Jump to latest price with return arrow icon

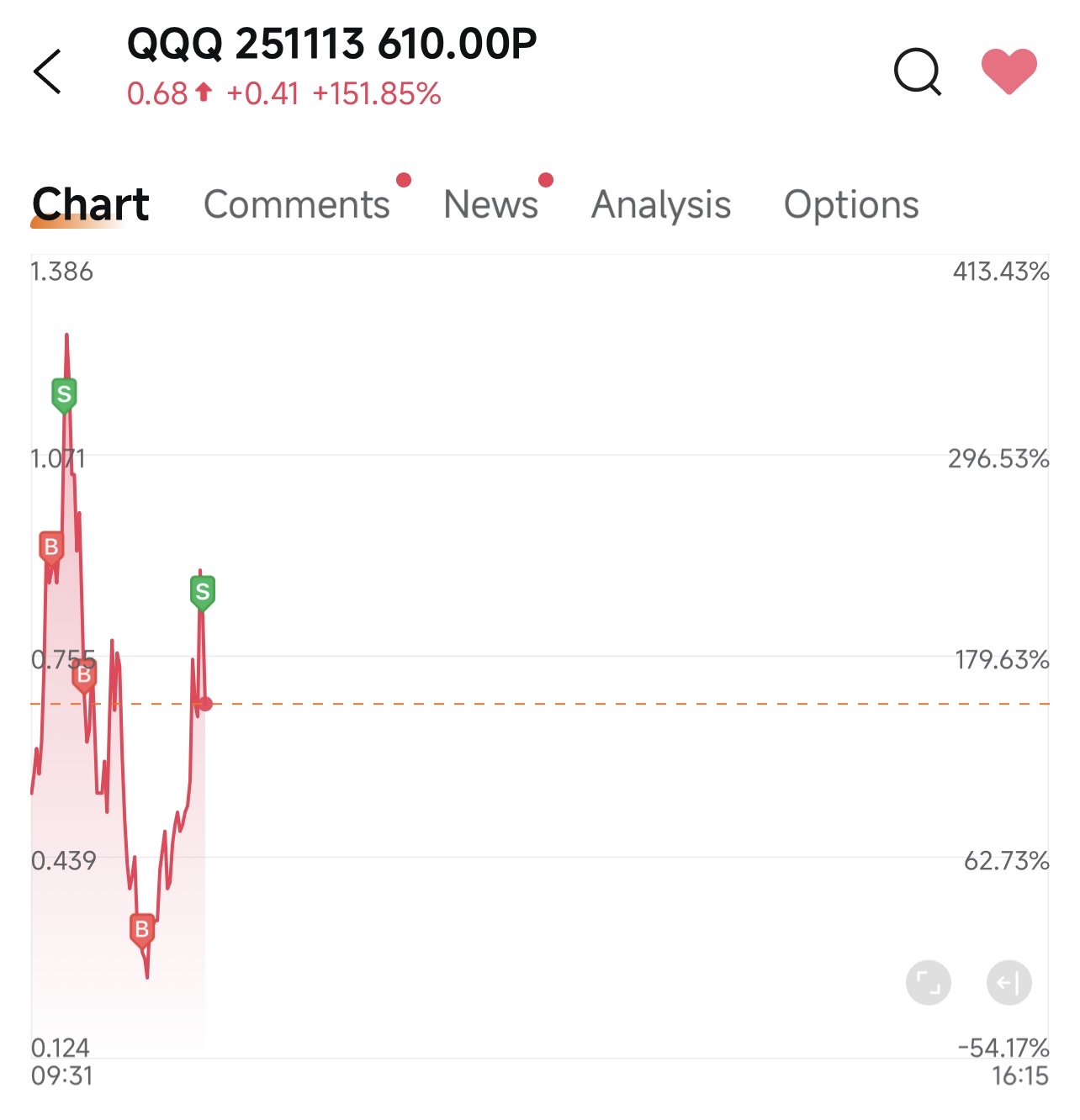click(x=1009, y=980)
